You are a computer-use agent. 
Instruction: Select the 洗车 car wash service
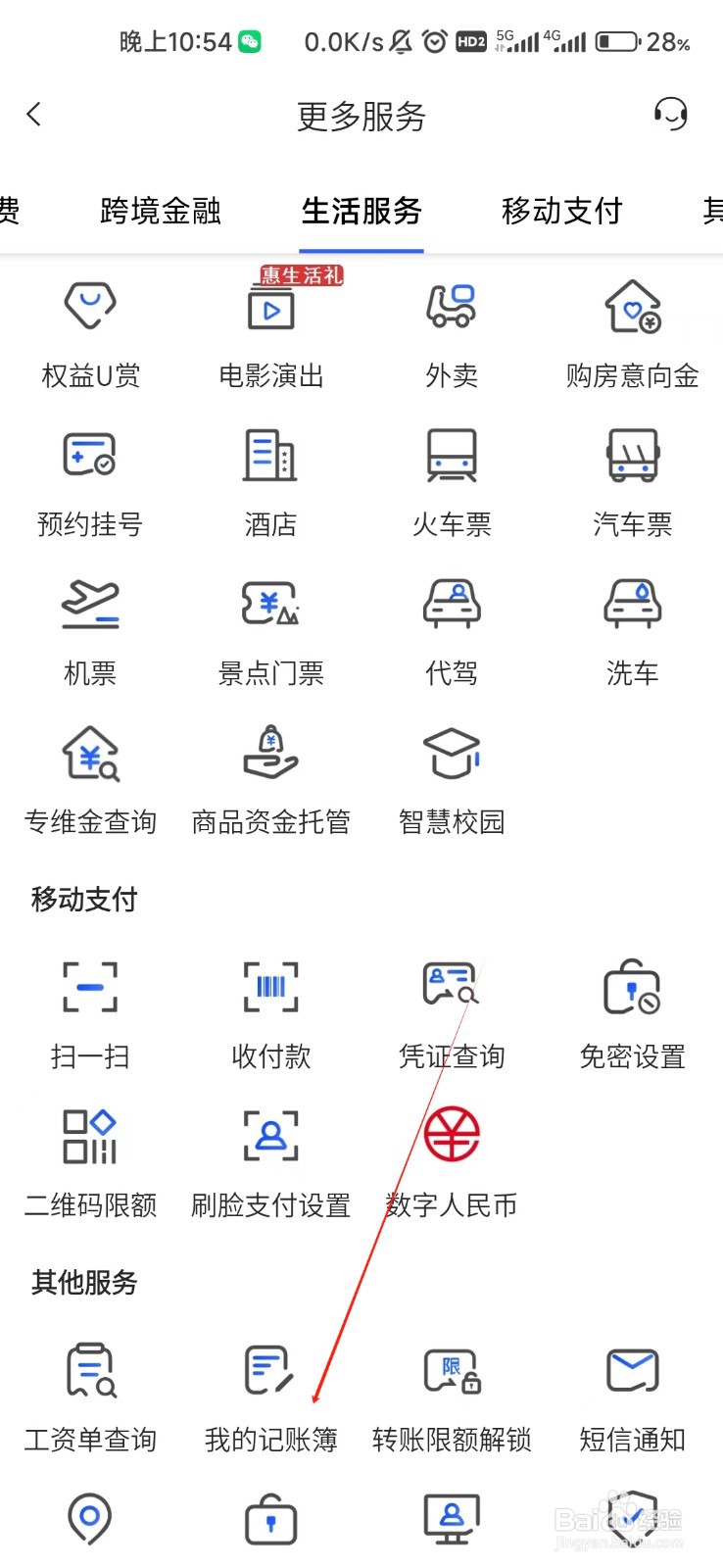(x=632, y=631)
